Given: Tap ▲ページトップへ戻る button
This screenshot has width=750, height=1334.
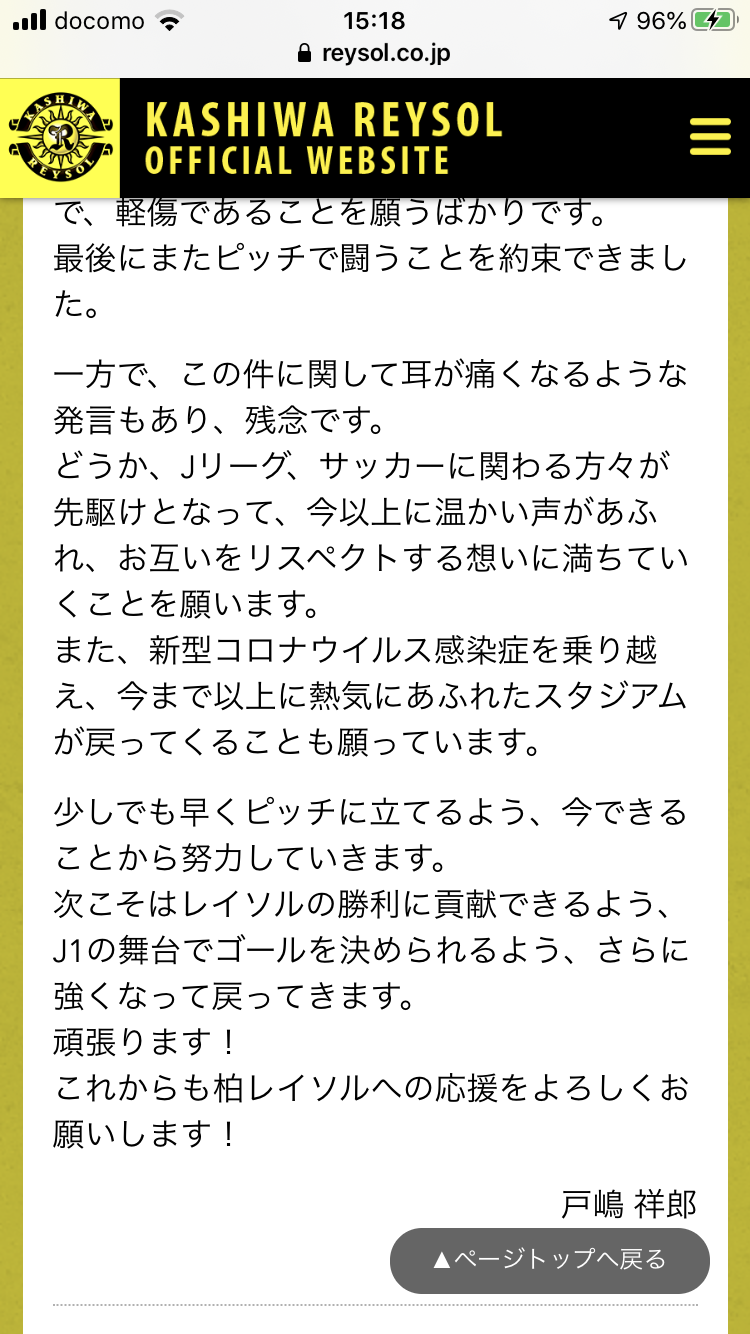Looking at the screenshot, I should click(x=550, y=1260).
